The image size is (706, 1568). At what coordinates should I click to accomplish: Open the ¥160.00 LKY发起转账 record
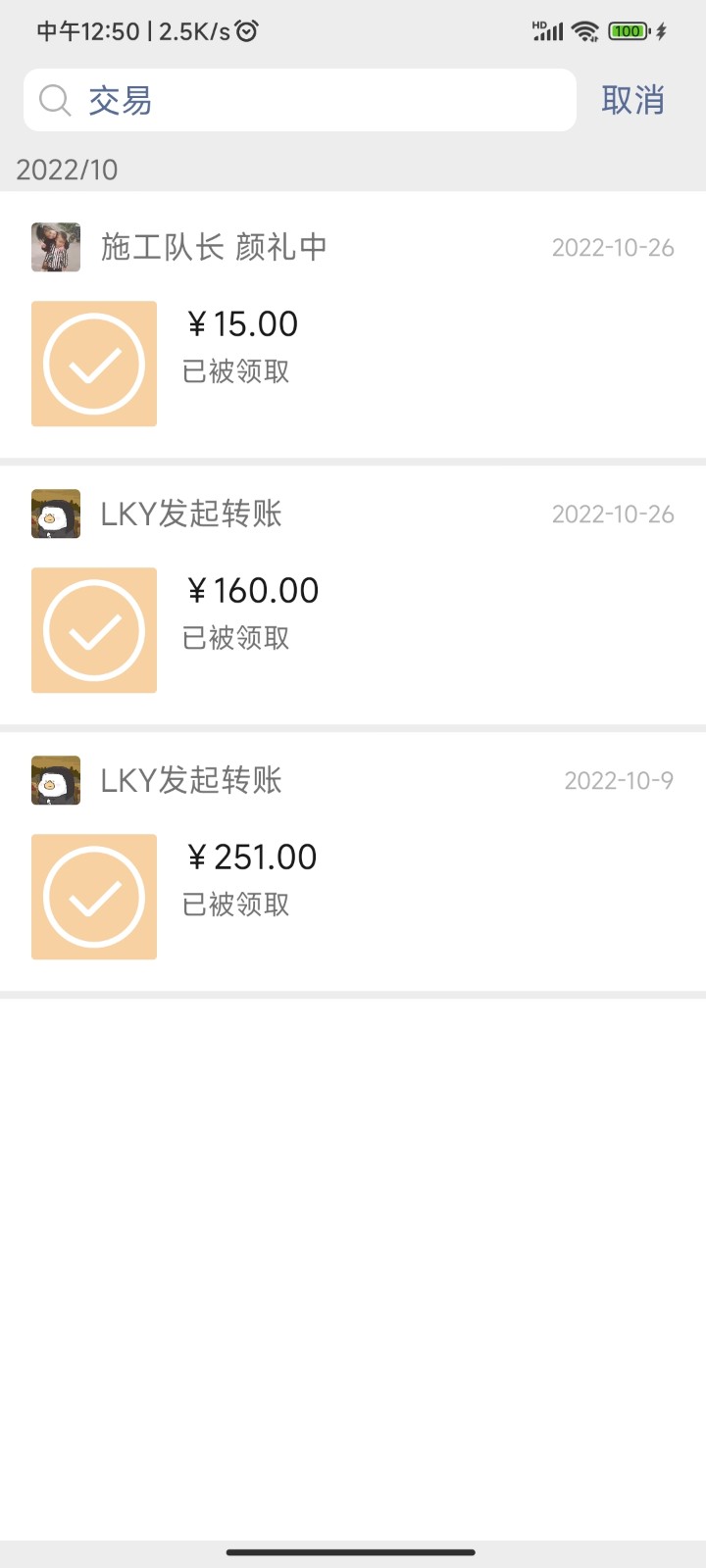251,612
